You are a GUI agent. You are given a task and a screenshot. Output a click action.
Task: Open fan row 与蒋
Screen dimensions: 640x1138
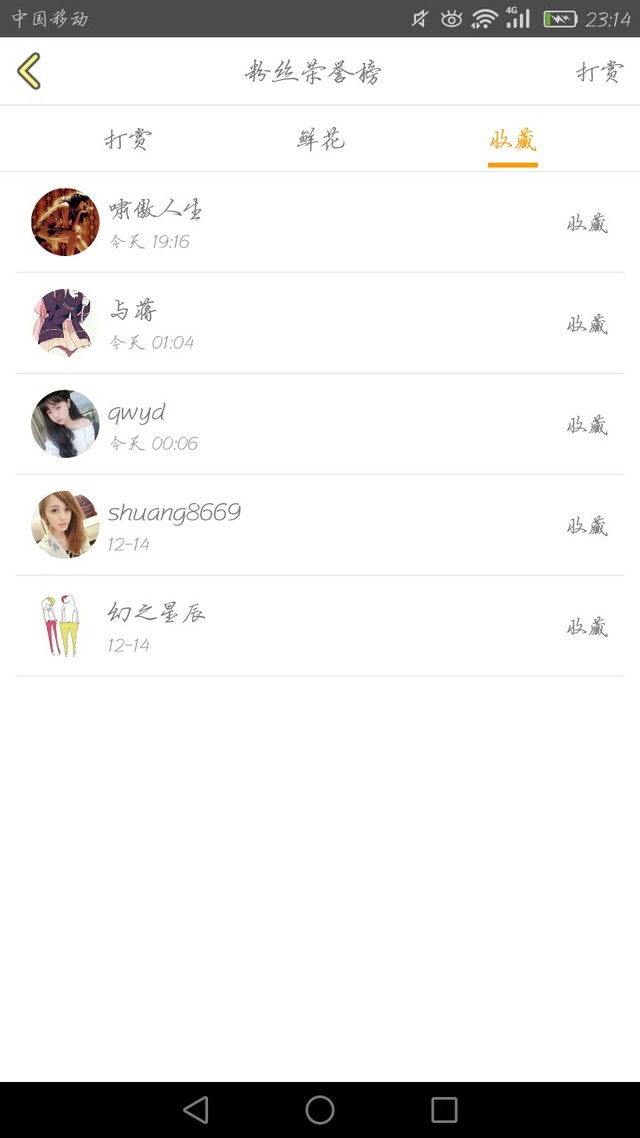tap(320, 323)
